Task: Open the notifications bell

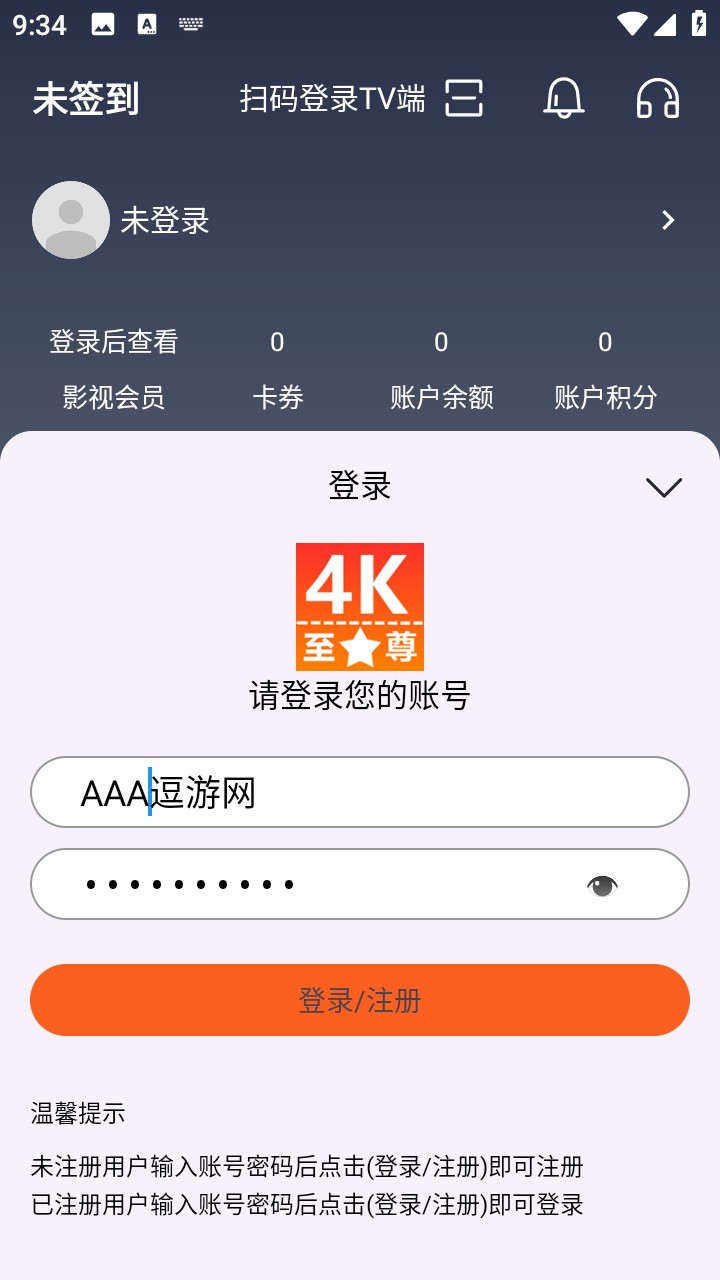Action: coord(563,98)
